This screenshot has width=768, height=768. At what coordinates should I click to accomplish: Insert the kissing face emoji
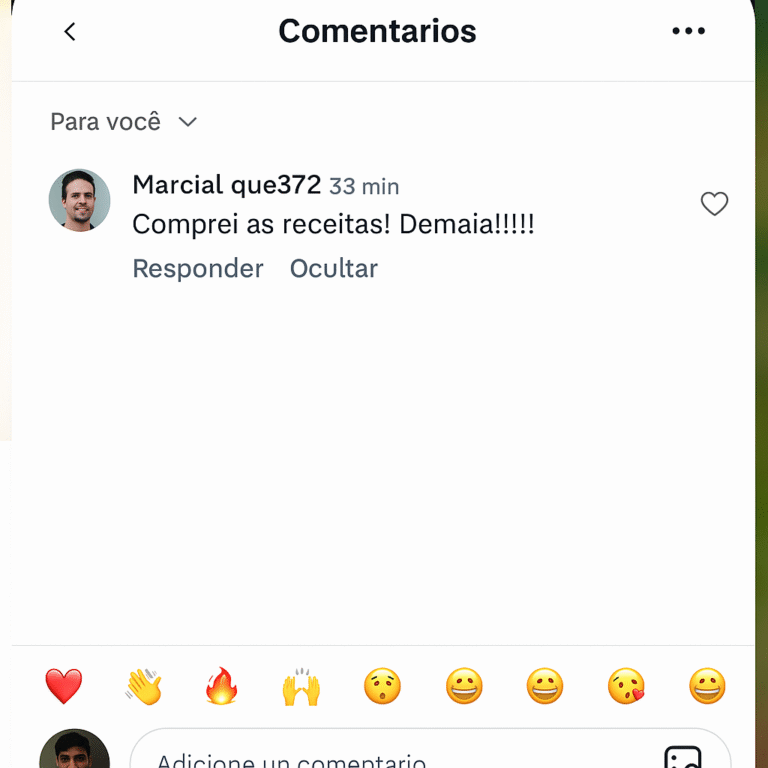click(626, 686)
